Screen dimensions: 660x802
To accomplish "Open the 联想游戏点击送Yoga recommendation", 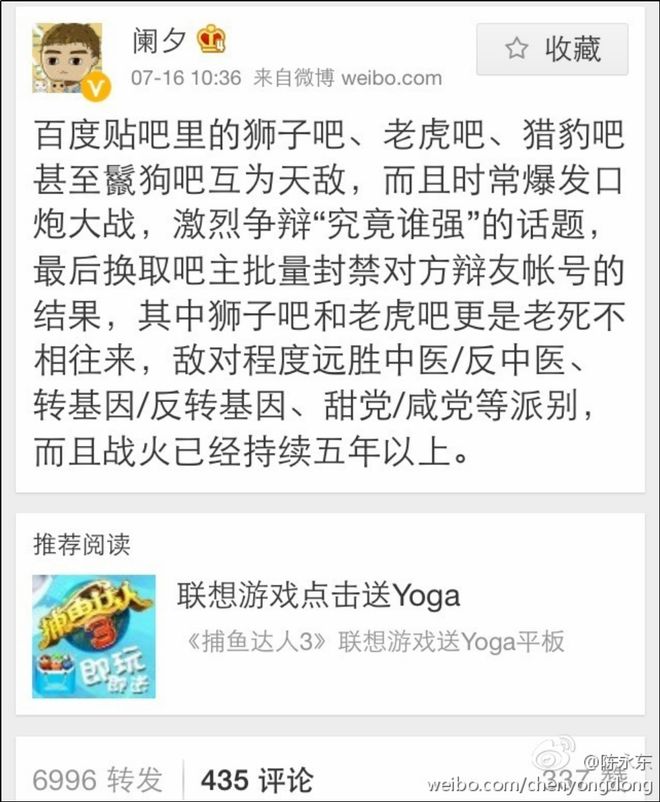I will [318, 596].
